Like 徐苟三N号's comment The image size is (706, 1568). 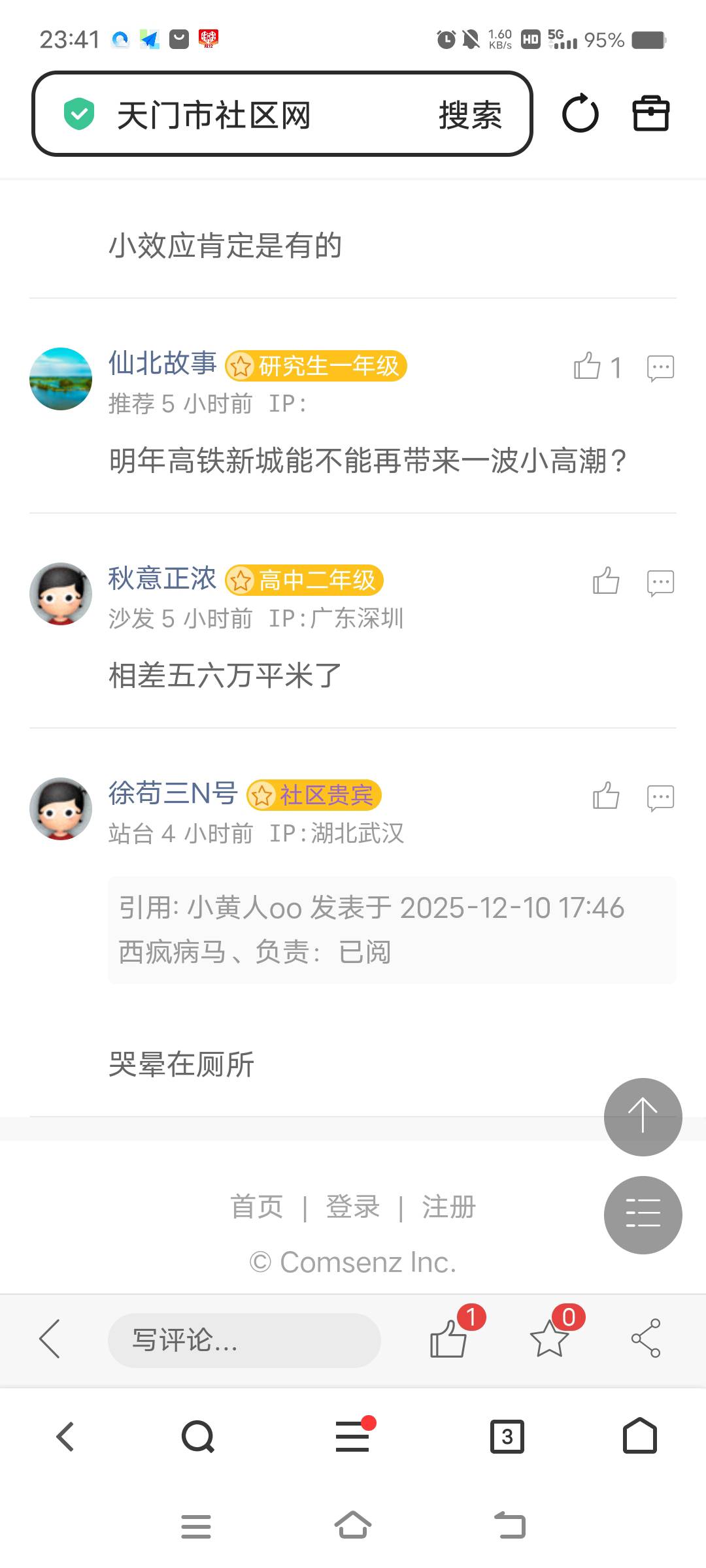click(x=605, y=796)
